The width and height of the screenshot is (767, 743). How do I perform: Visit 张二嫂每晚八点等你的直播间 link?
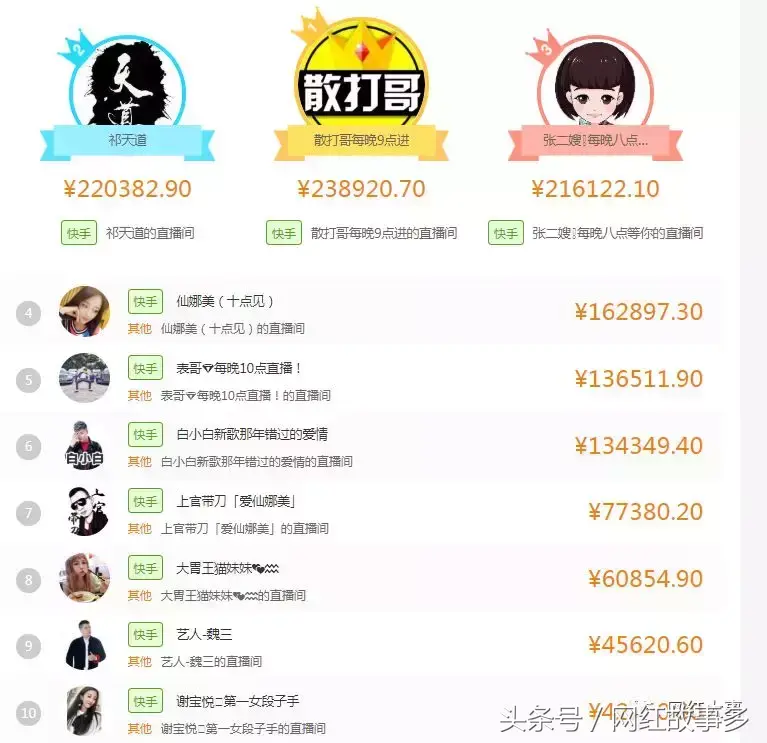(617, 233)
